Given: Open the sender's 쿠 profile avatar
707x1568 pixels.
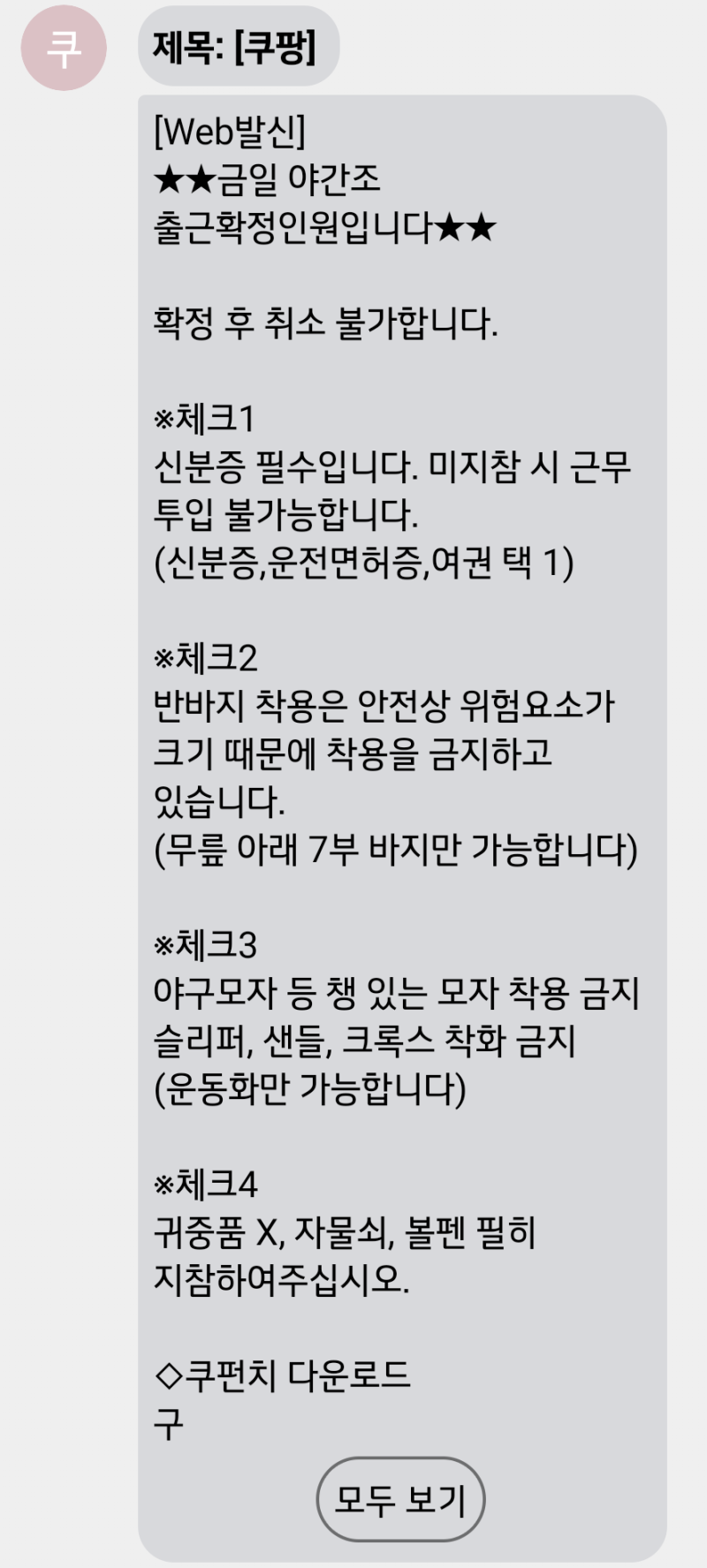Looking at the screenshot, I should point(64,49).
